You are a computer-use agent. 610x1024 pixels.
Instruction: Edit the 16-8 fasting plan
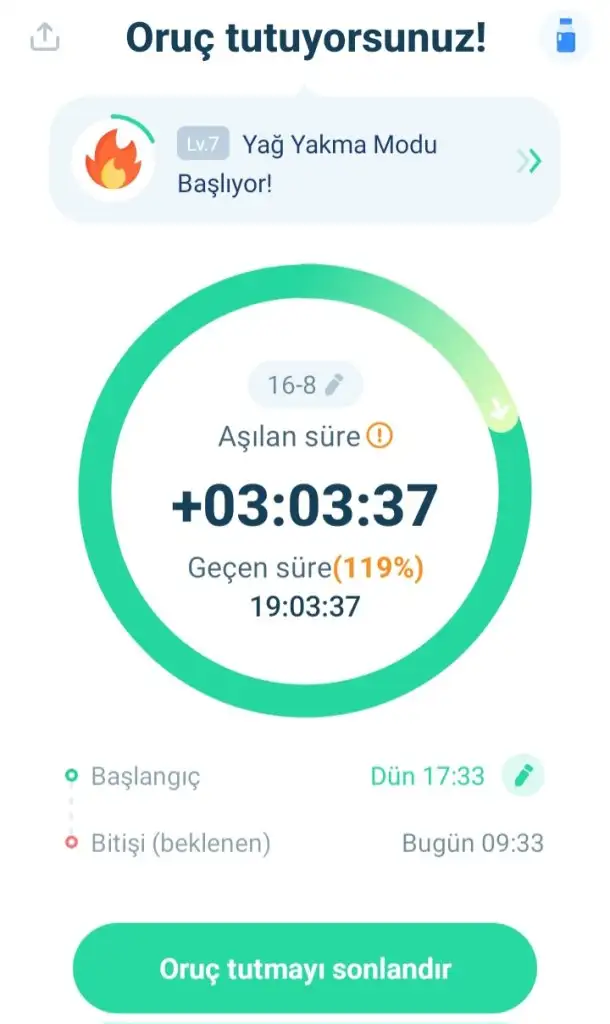[x=305, y=385]
